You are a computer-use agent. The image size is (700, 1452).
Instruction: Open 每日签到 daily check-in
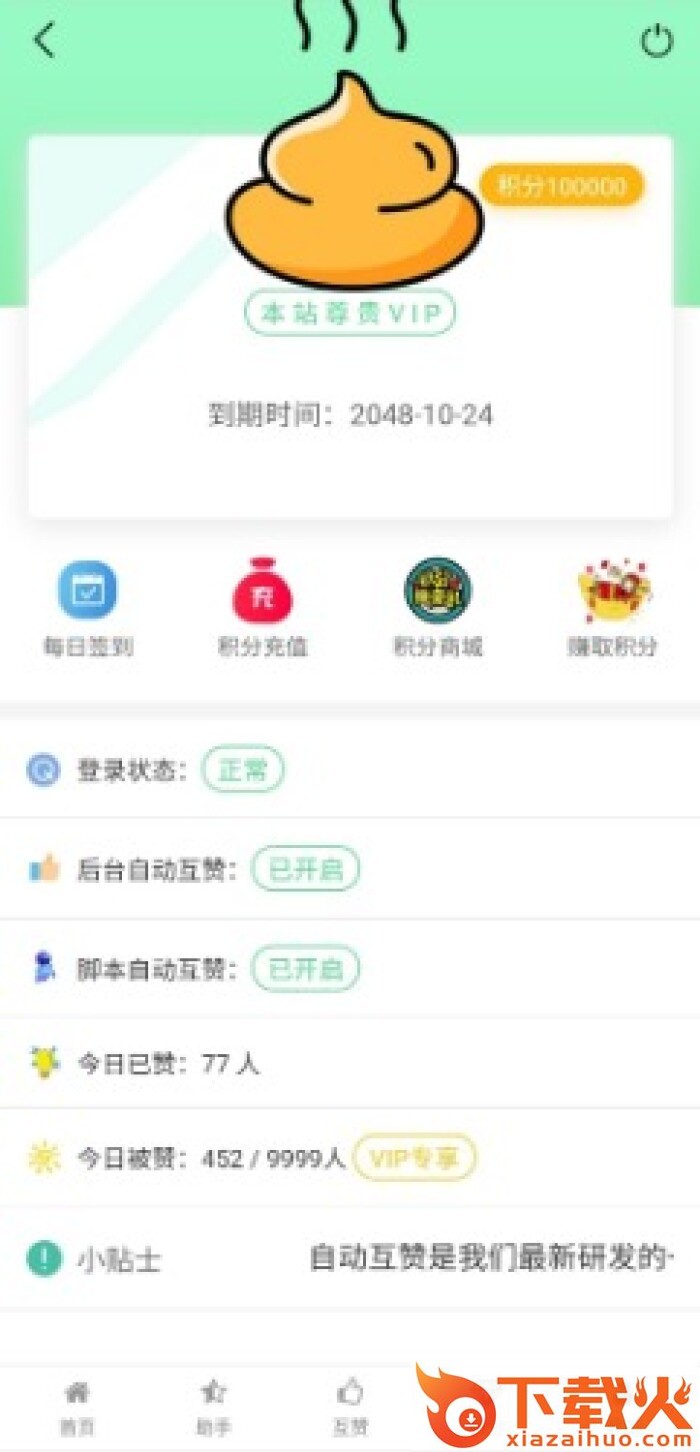[x=88, y=607]
